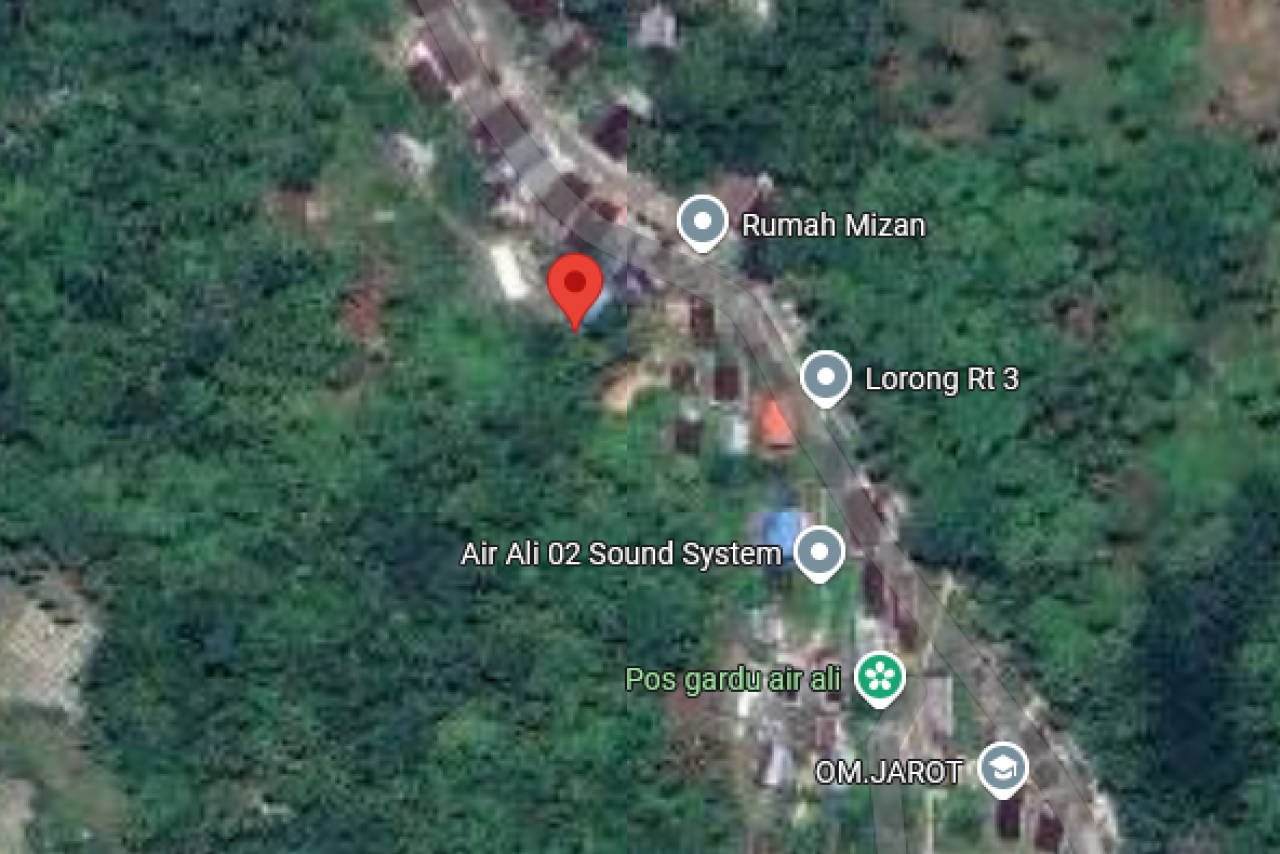Tap the red dropped pin

point(575,286)
